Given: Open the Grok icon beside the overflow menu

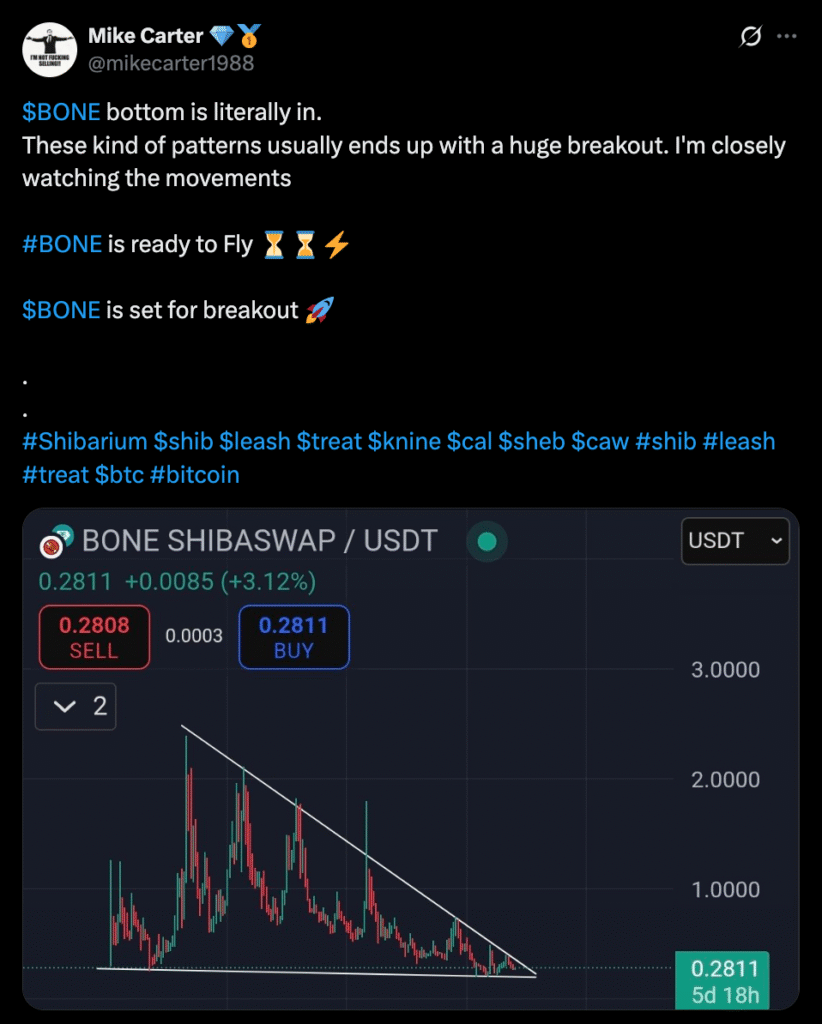Looking at the screenshot, I should (749, 38).
